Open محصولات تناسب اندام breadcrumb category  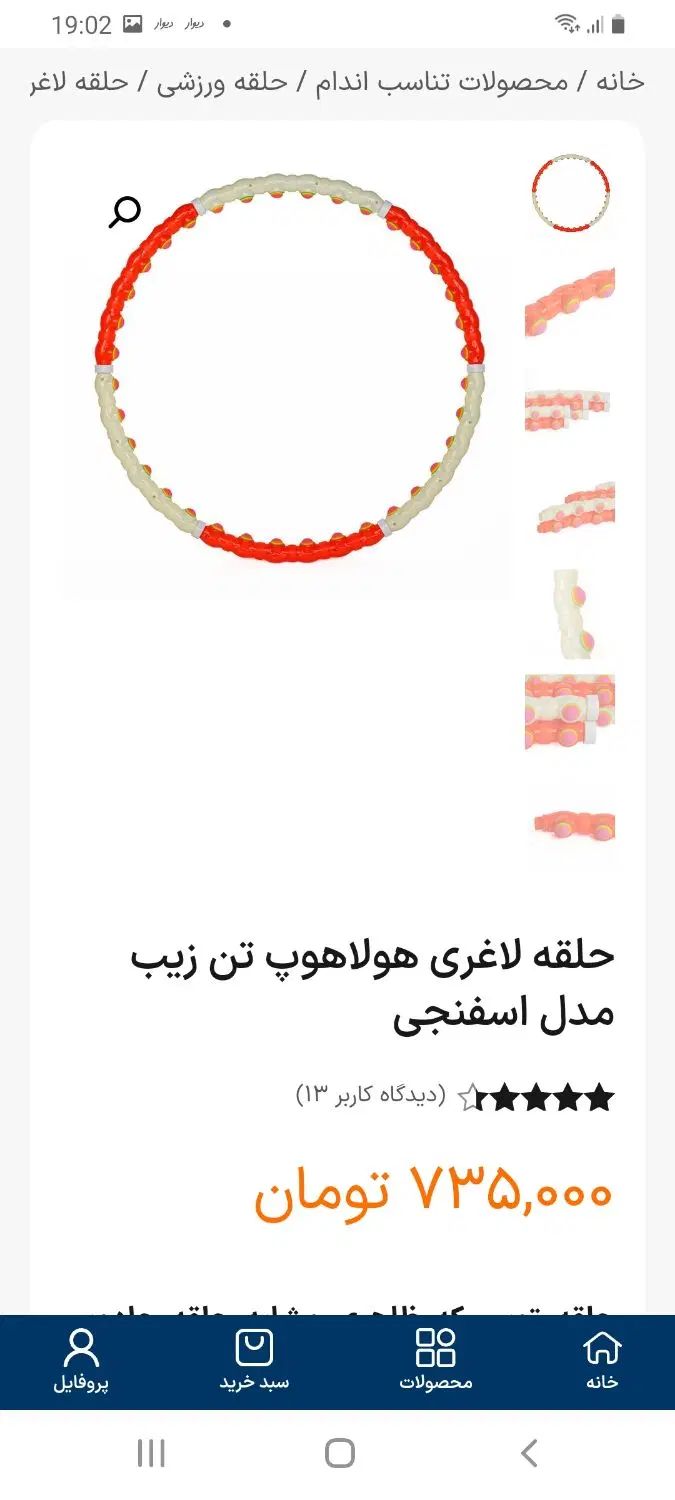pos(442,82)
